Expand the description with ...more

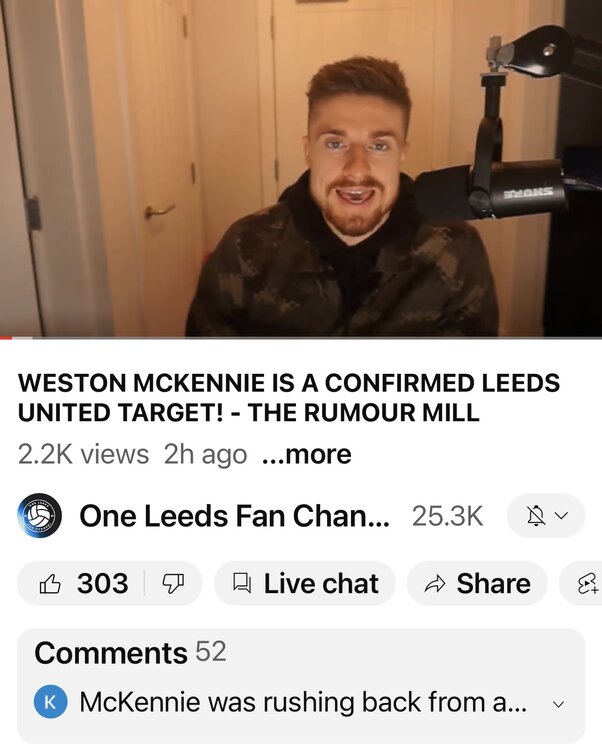coord(306,455)
